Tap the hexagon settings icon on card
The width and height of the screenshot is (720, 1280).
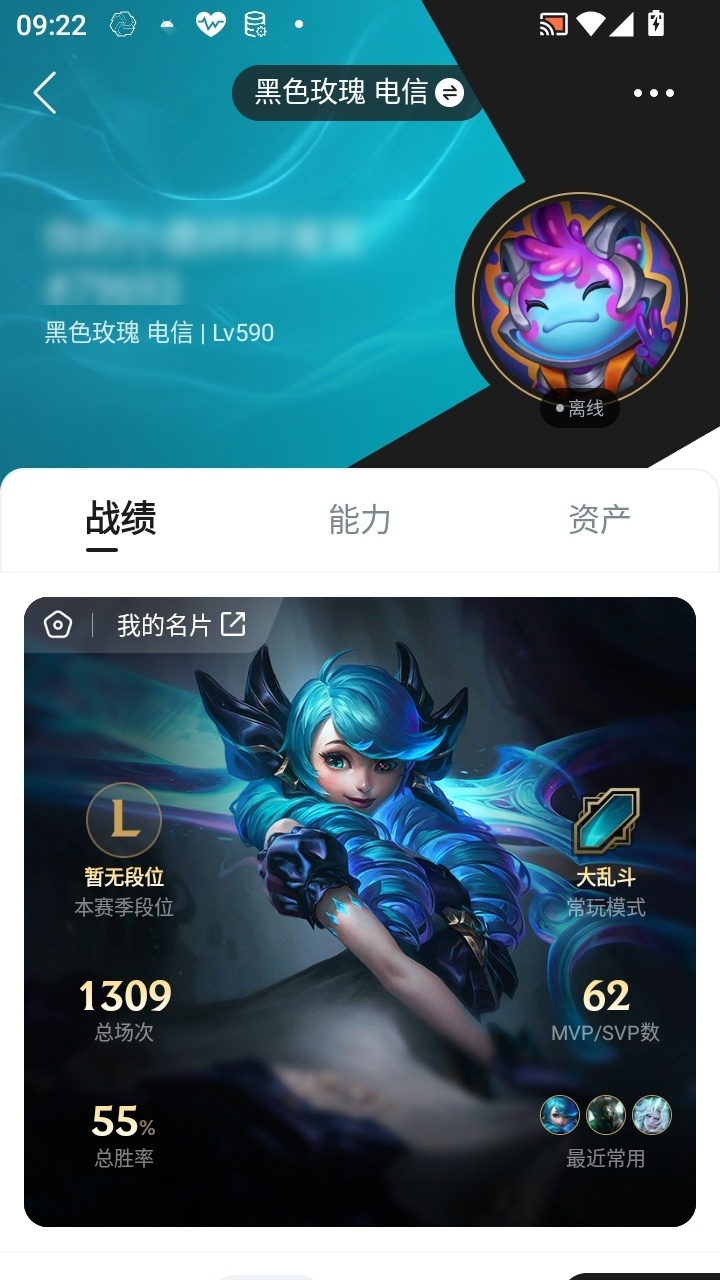[x=58, y=625]
